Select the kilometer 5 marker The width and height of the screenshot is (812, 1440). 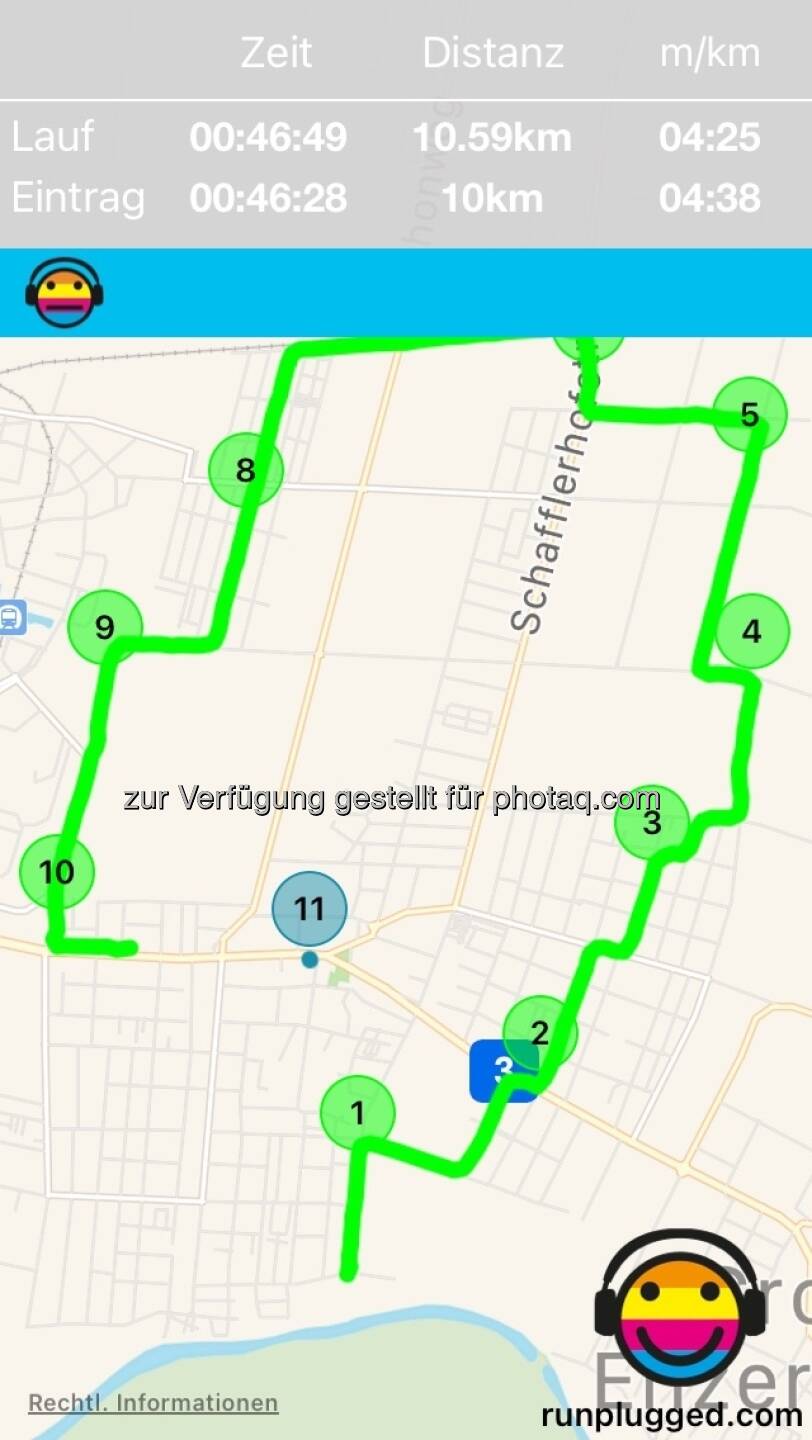(x=750, y=414)
